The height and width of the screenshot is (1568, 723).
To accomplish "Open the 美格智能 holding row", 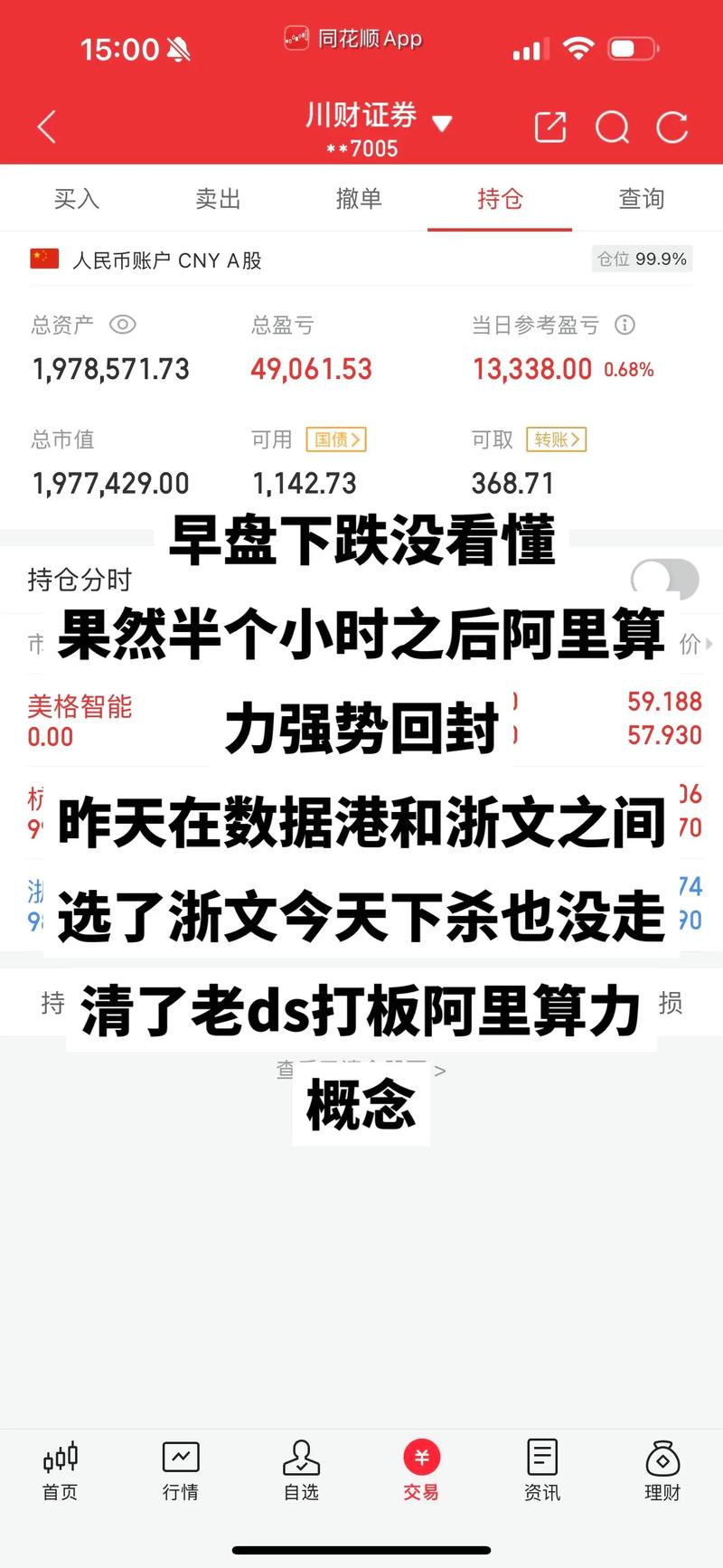I will (81, 720).
